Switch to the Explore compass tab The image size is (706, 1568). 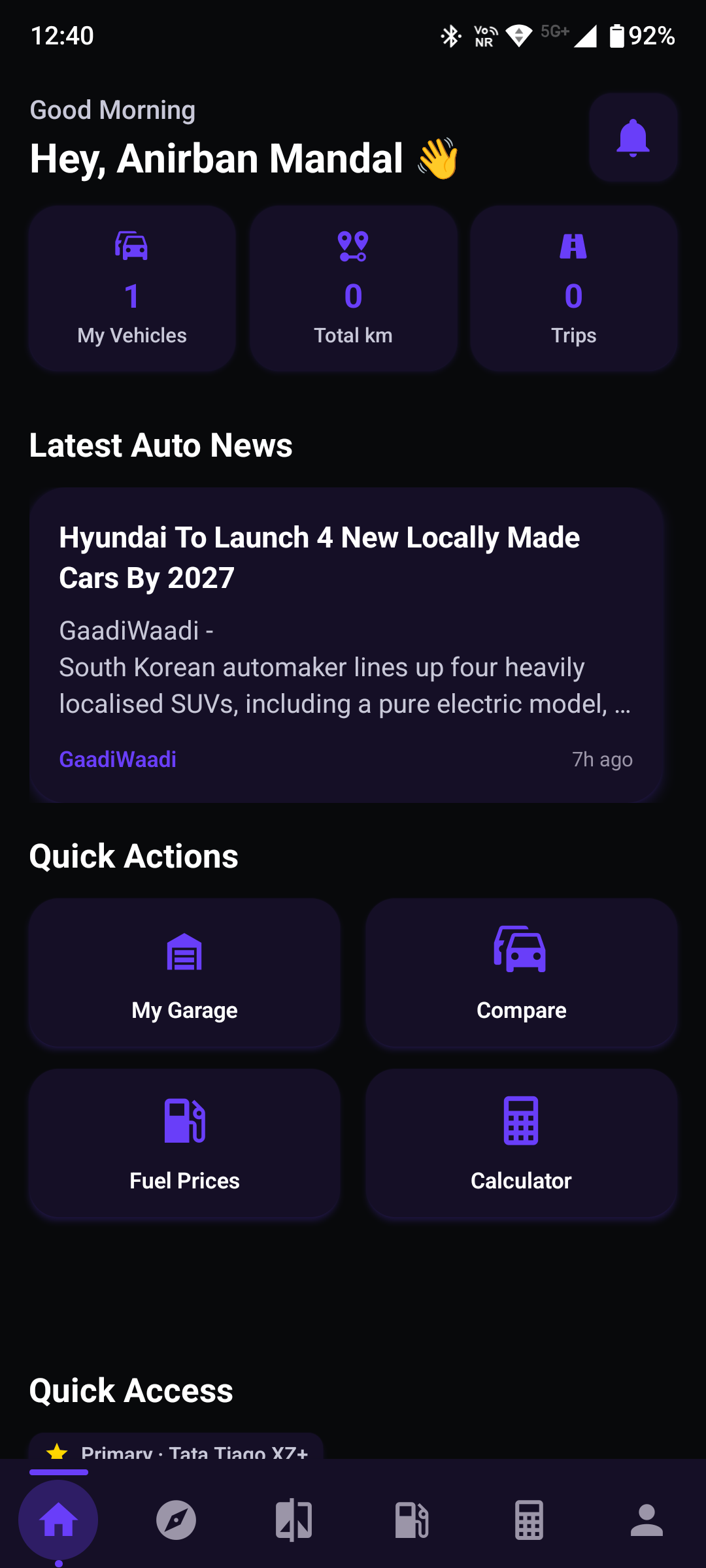point(176,1520)
